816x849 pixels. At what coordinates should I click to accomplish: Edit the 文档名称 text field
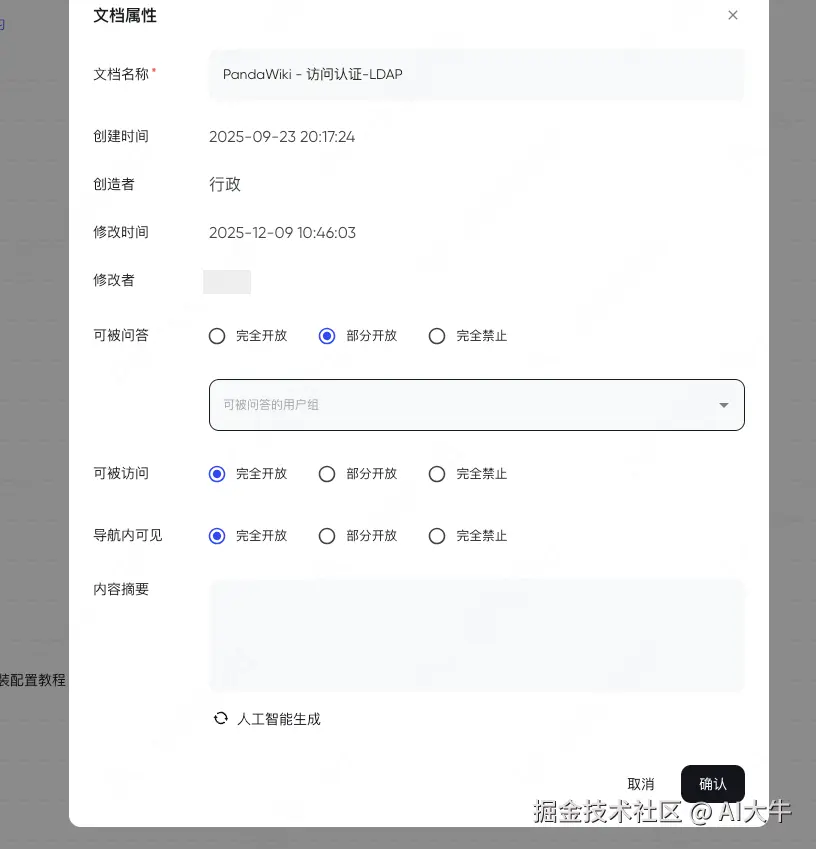(476, 74)
